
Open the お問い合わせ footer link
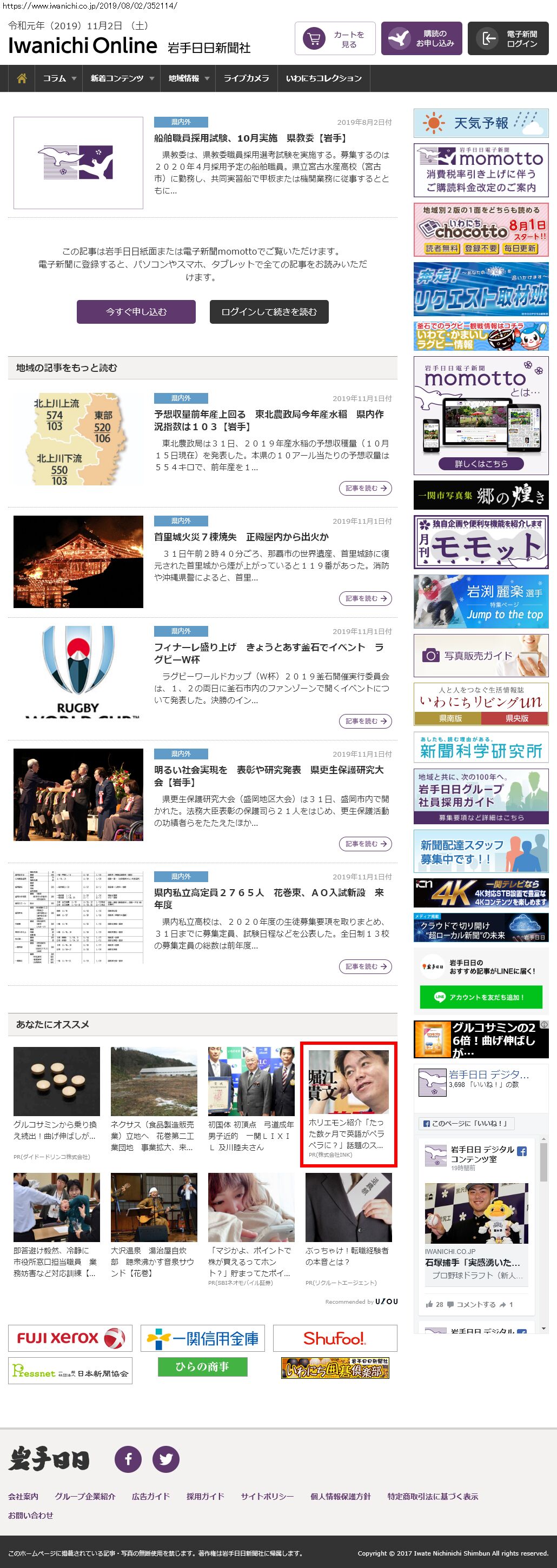(x=30, y=1515)
